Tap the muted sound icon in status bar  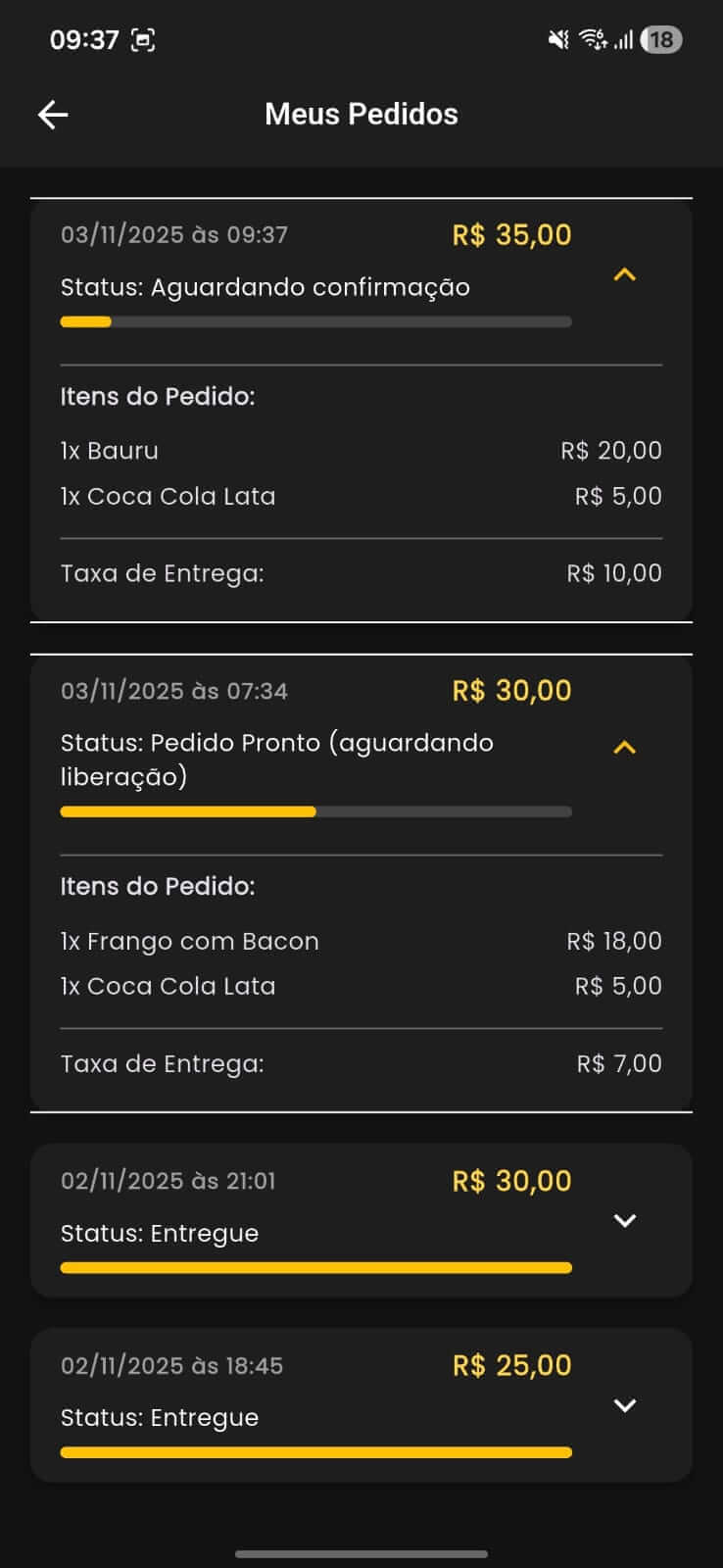click(556, 39)
